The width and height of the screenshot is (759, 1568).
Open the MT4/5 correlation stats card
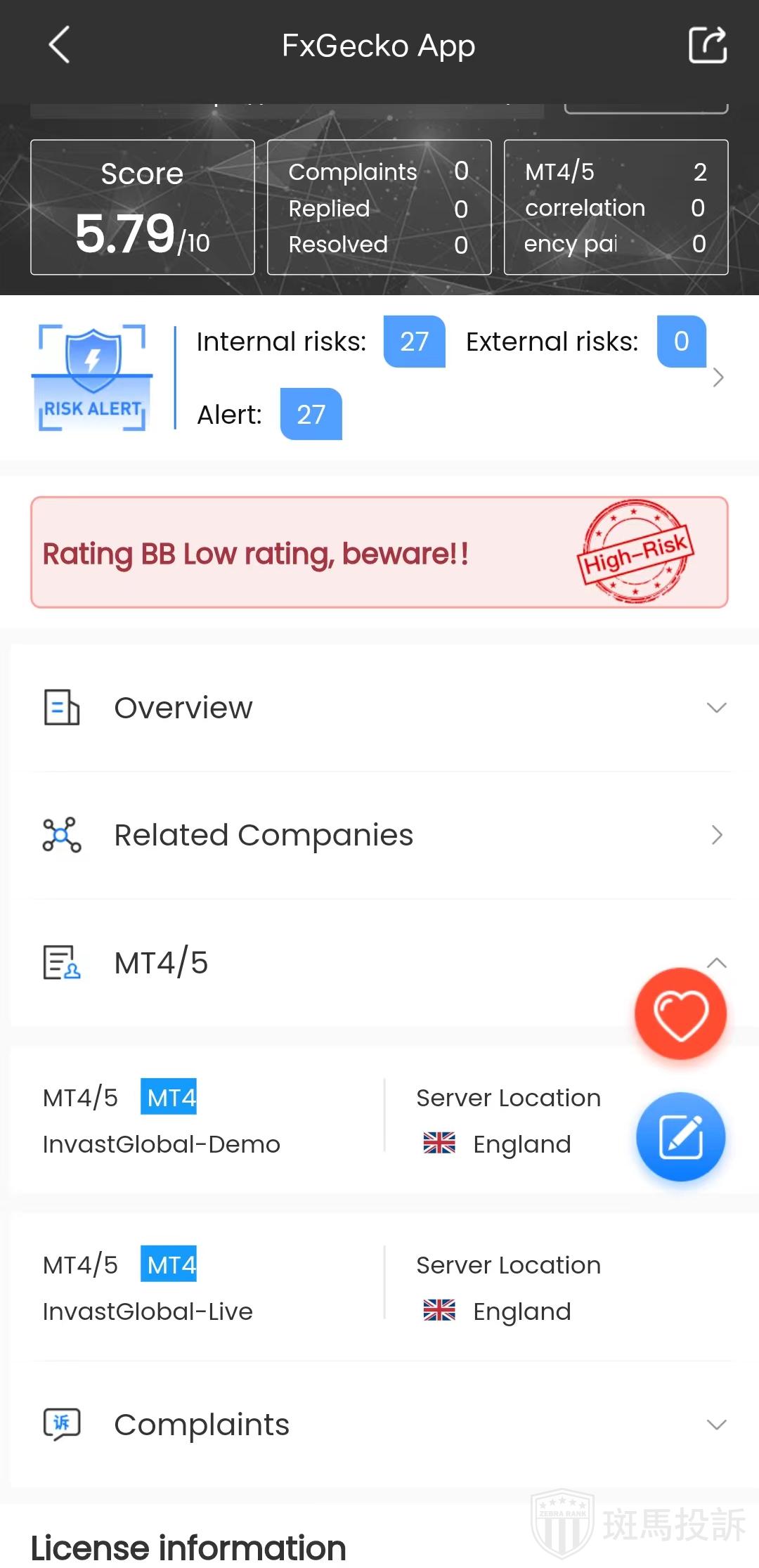click(616, 207)
